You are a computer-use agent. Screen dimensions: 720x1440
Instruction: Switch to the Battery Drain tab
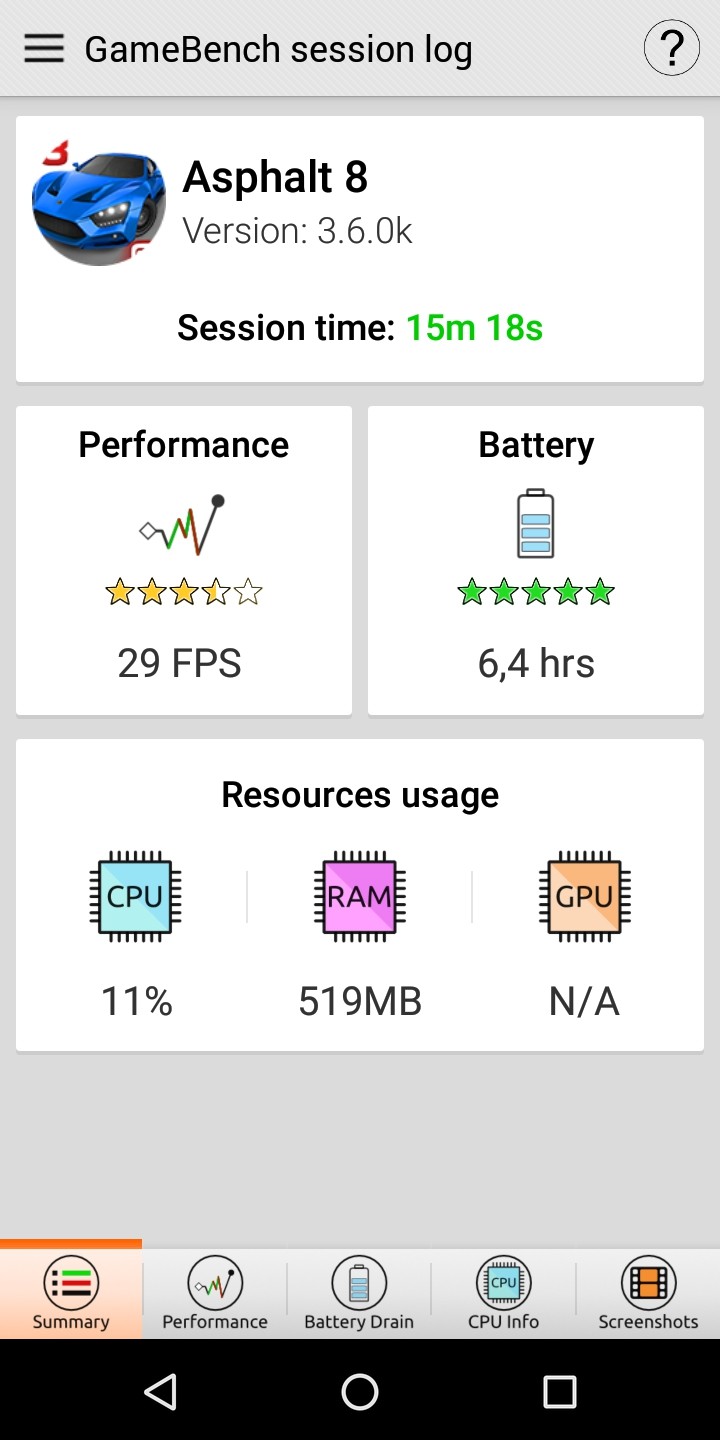[359, 1294]
